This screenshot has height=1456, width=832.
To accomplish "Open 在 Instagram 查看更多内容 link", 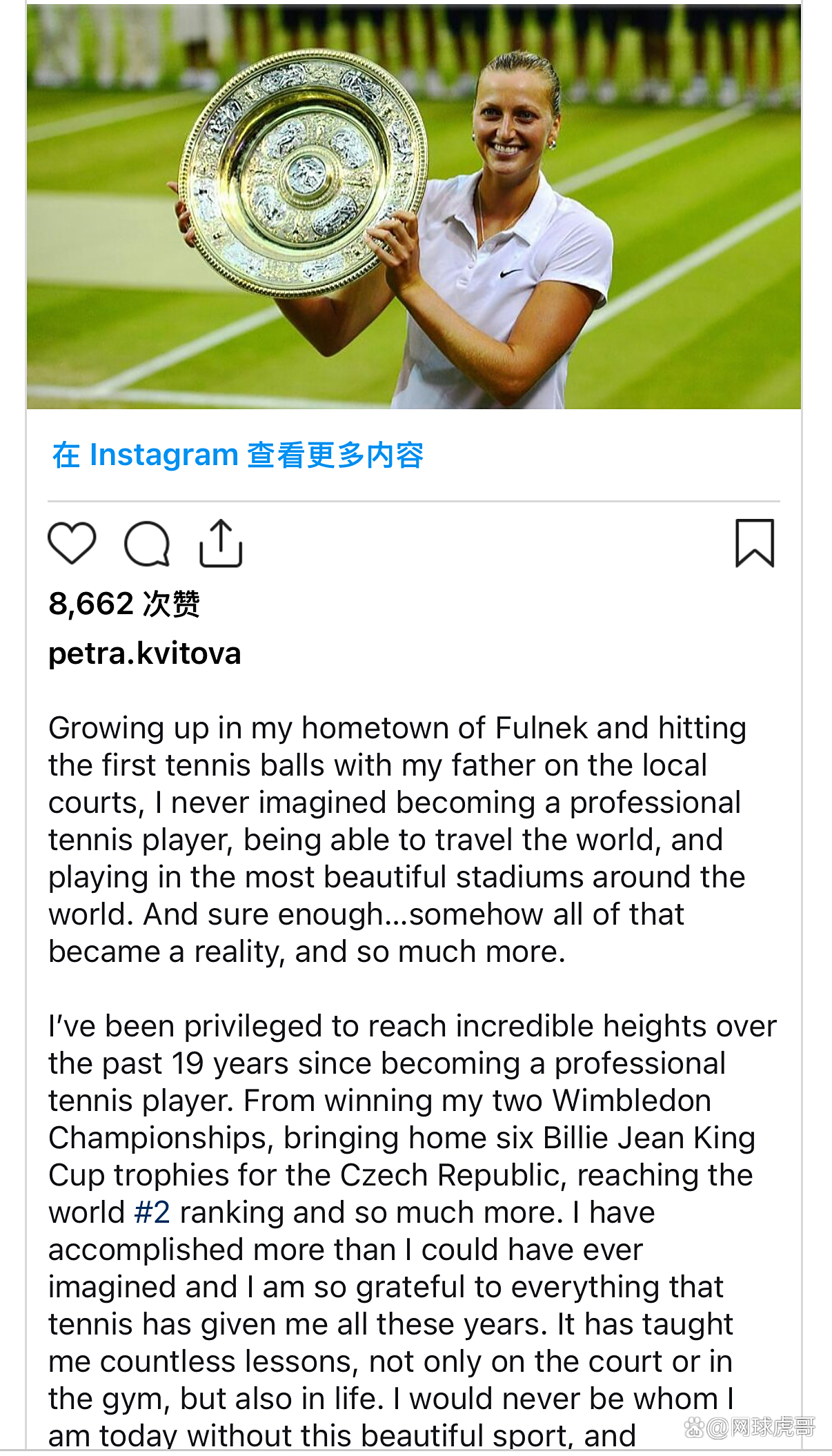I will 238,455.
